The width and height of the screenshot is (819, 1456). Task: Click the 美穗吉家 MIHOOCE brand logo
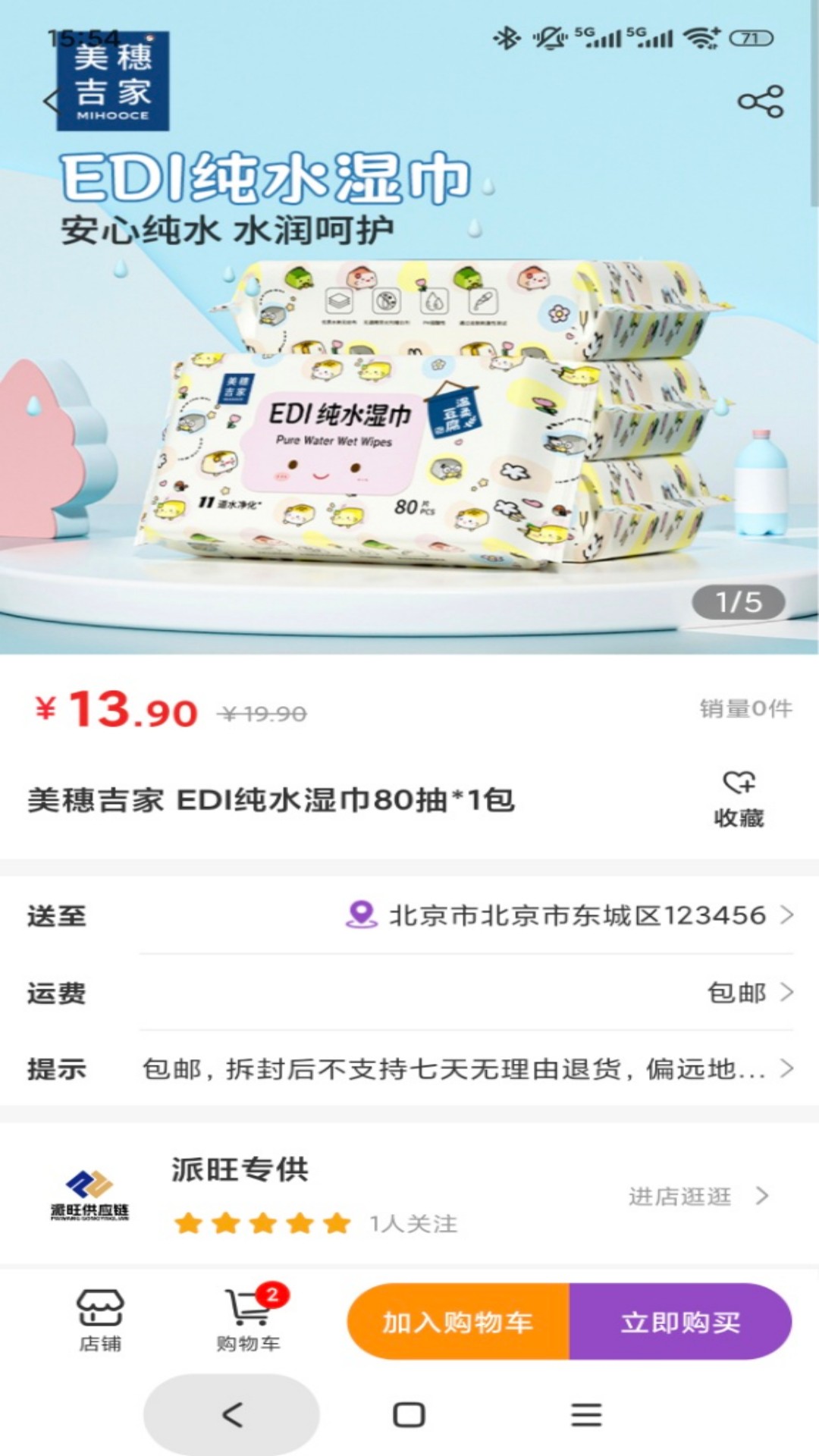click(112, 83)
